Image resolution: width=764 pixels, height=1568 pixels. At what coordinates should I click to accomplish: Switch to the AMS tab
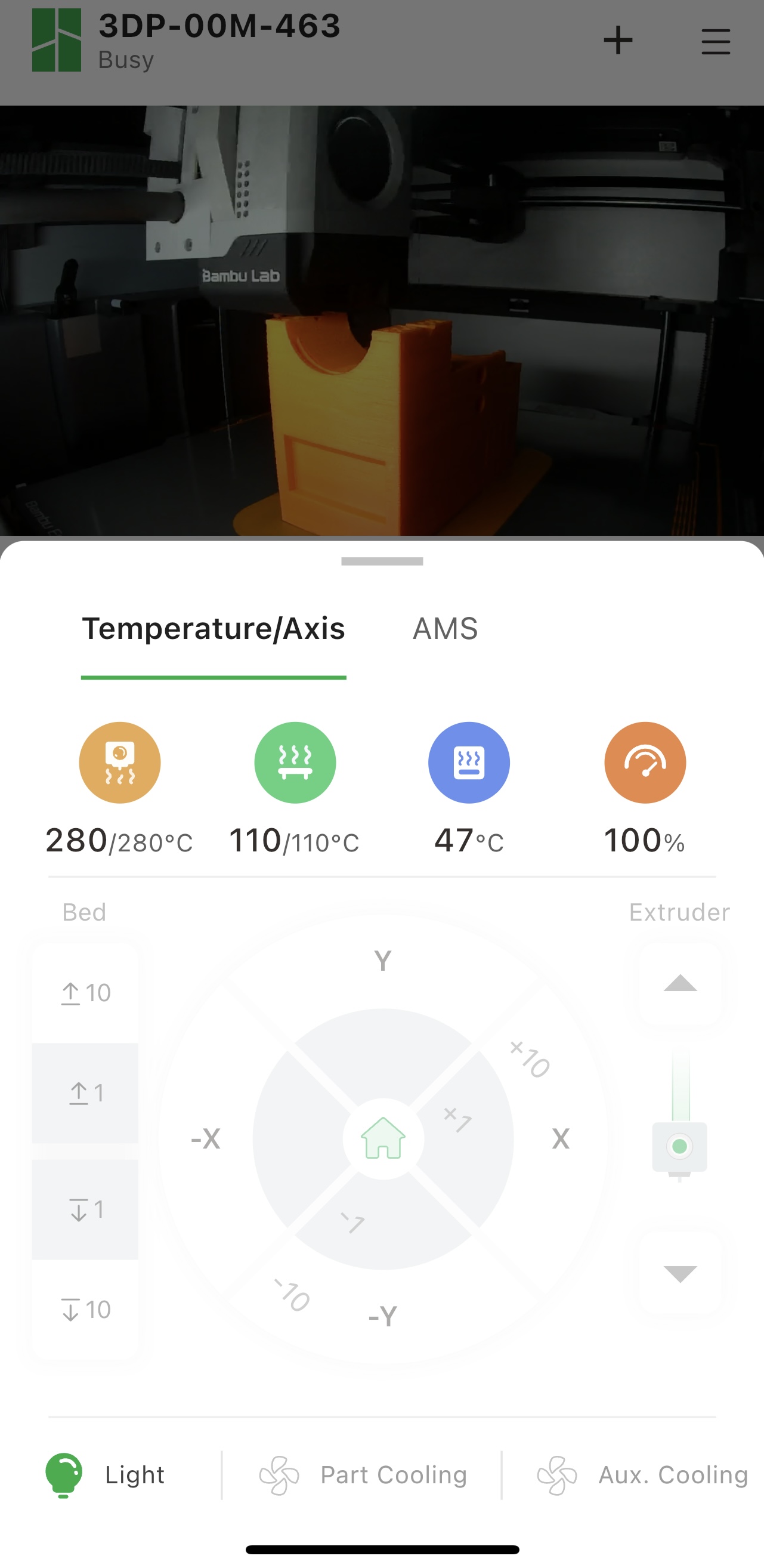[445, 629]
